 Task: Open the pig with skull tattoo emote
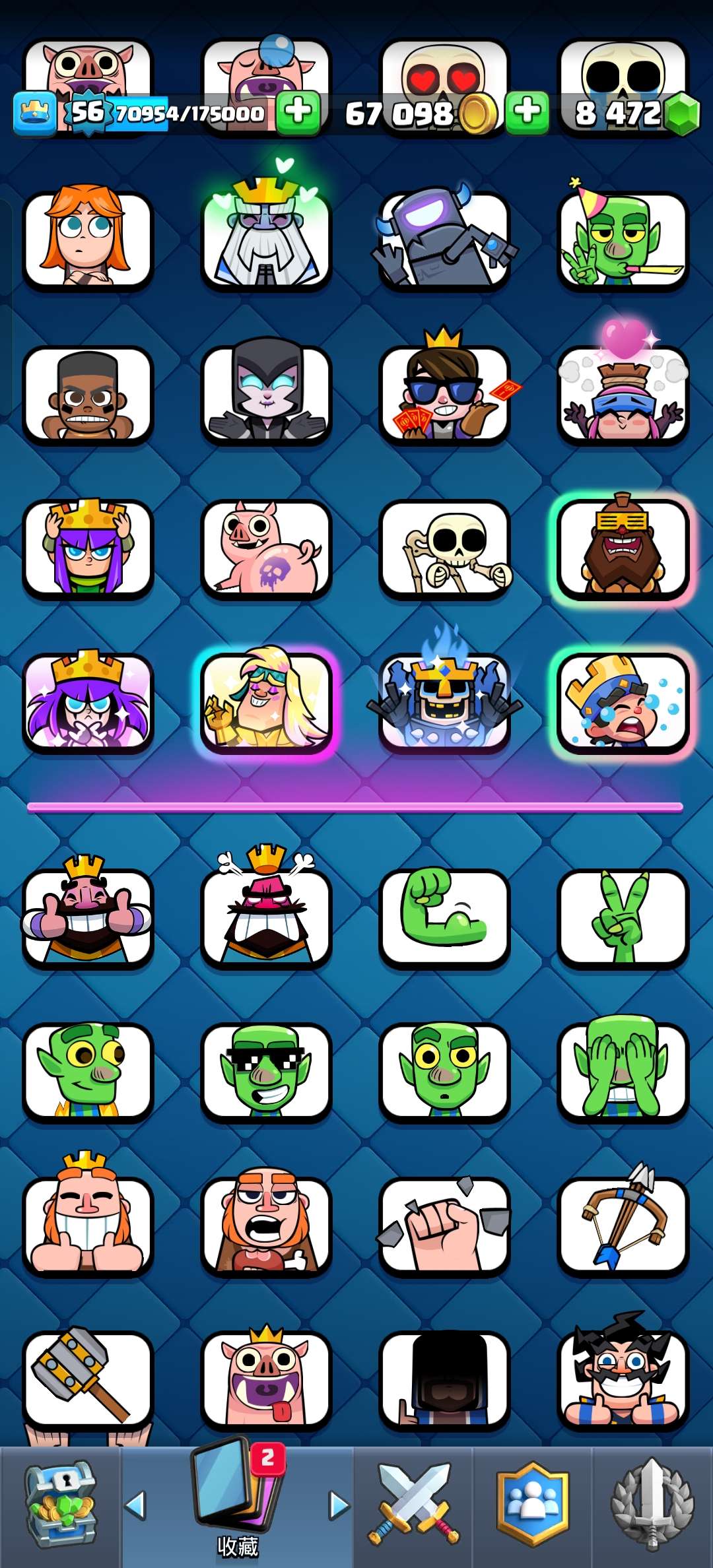pos(266,549)
